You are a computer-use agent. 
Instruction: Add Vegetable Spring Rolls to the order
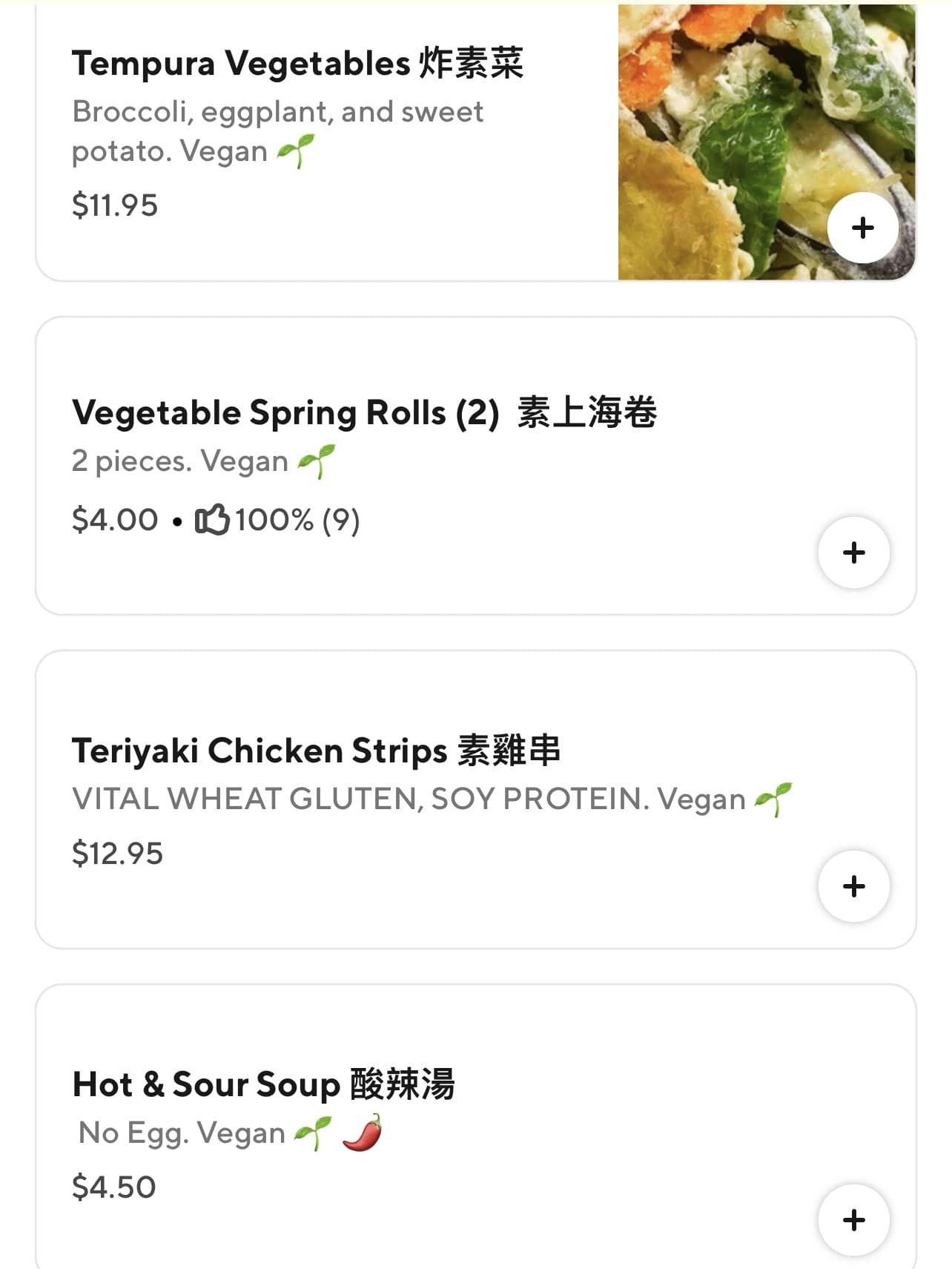click(854, 553)
